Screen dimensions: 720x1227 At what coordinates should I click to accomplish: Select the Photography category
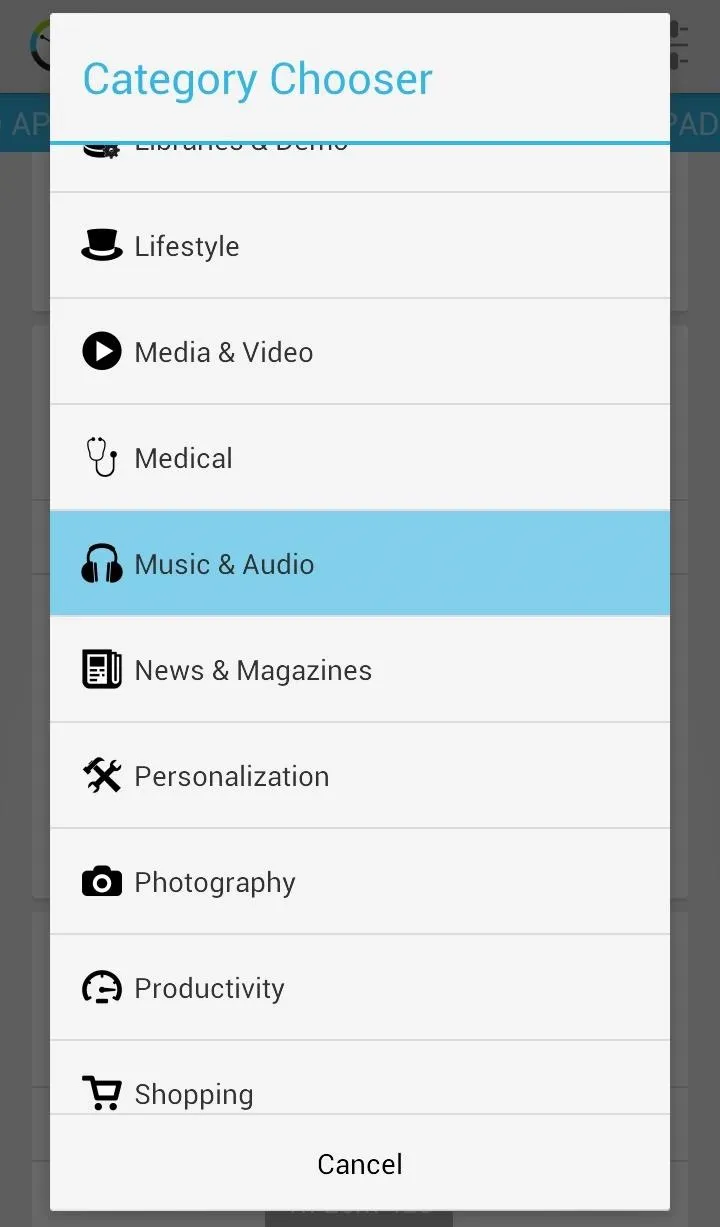[360, 881]
